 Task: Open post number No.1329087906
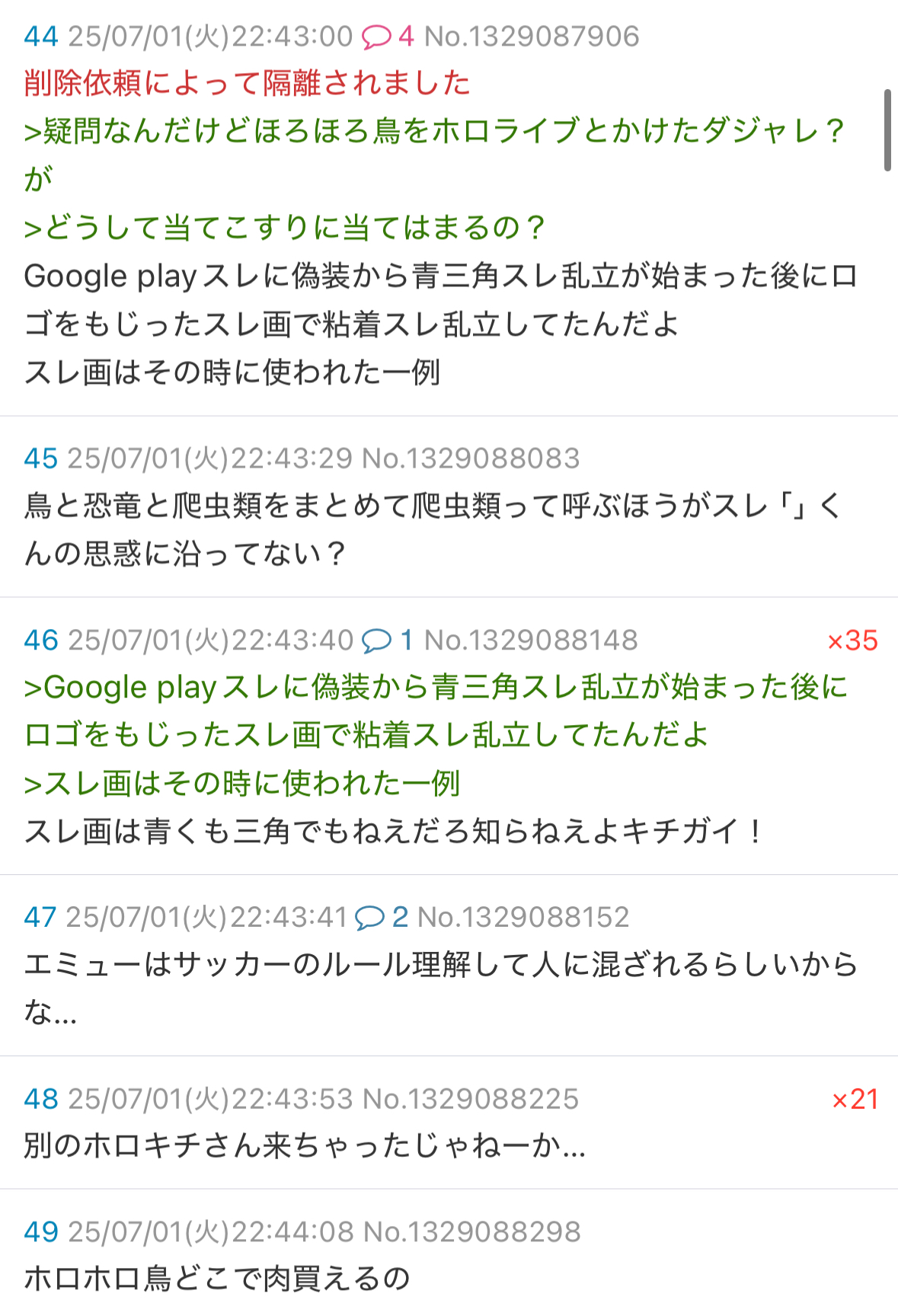click(x=531, y=37)
